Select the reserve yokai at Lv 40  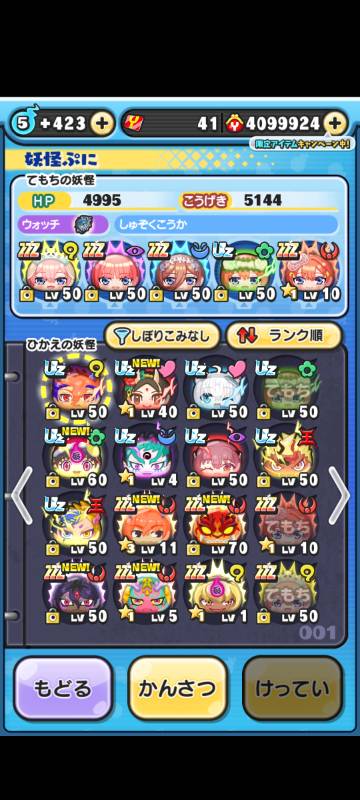tap(147, 388)
